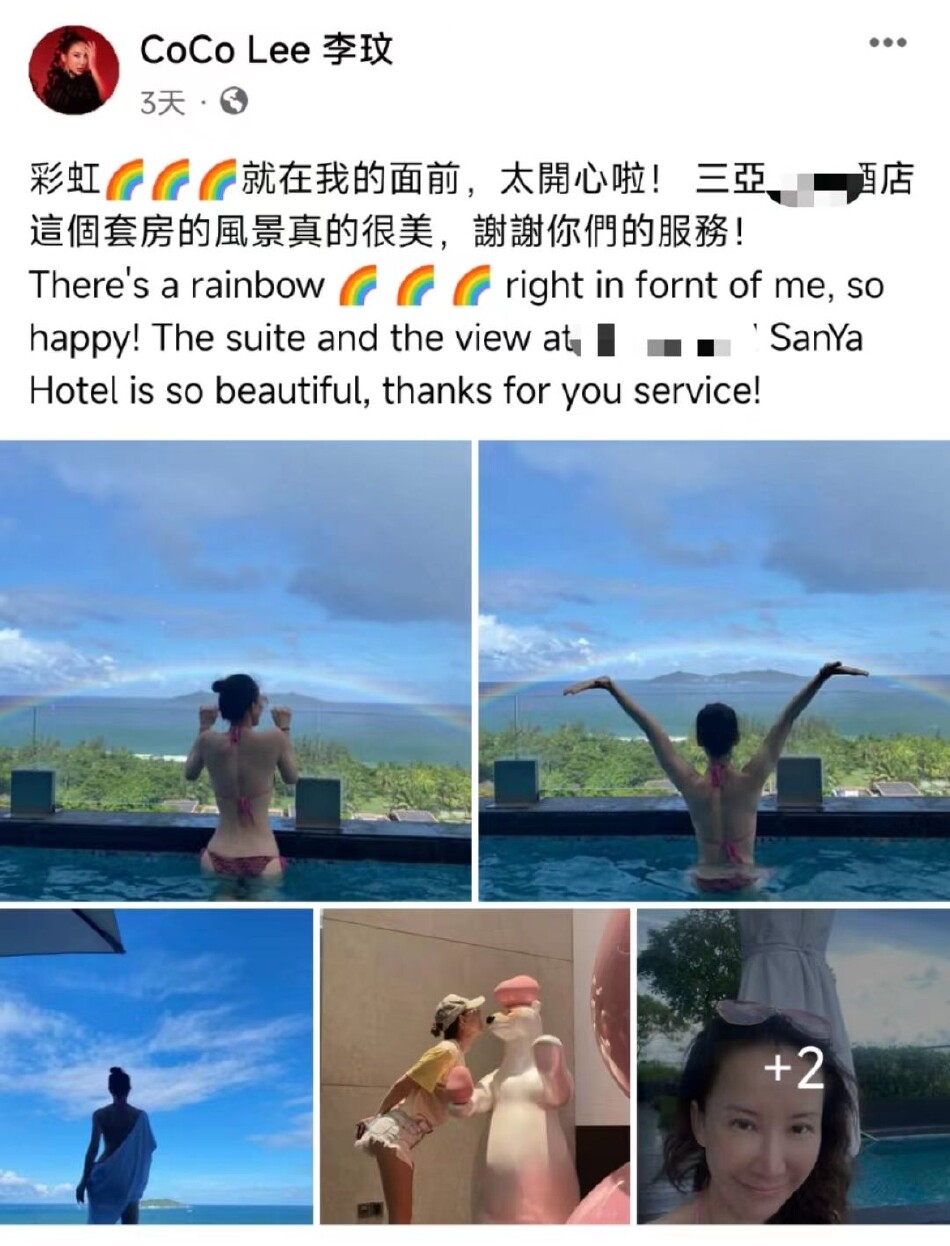View the silhouette with blue towel photo

point(156,1066)
